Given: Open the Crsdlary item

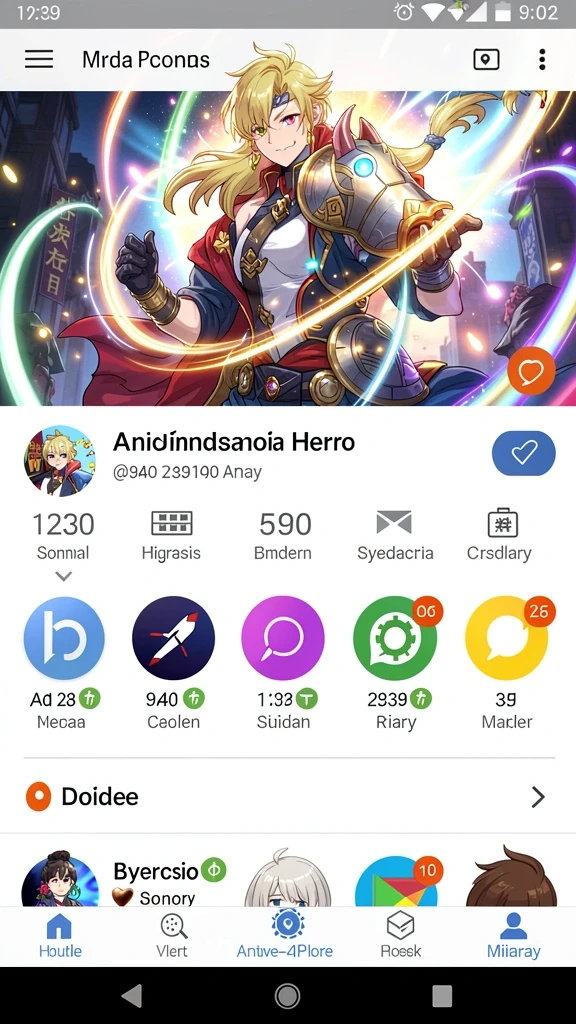Looking at the screenshot, I should tap(499, 536).
